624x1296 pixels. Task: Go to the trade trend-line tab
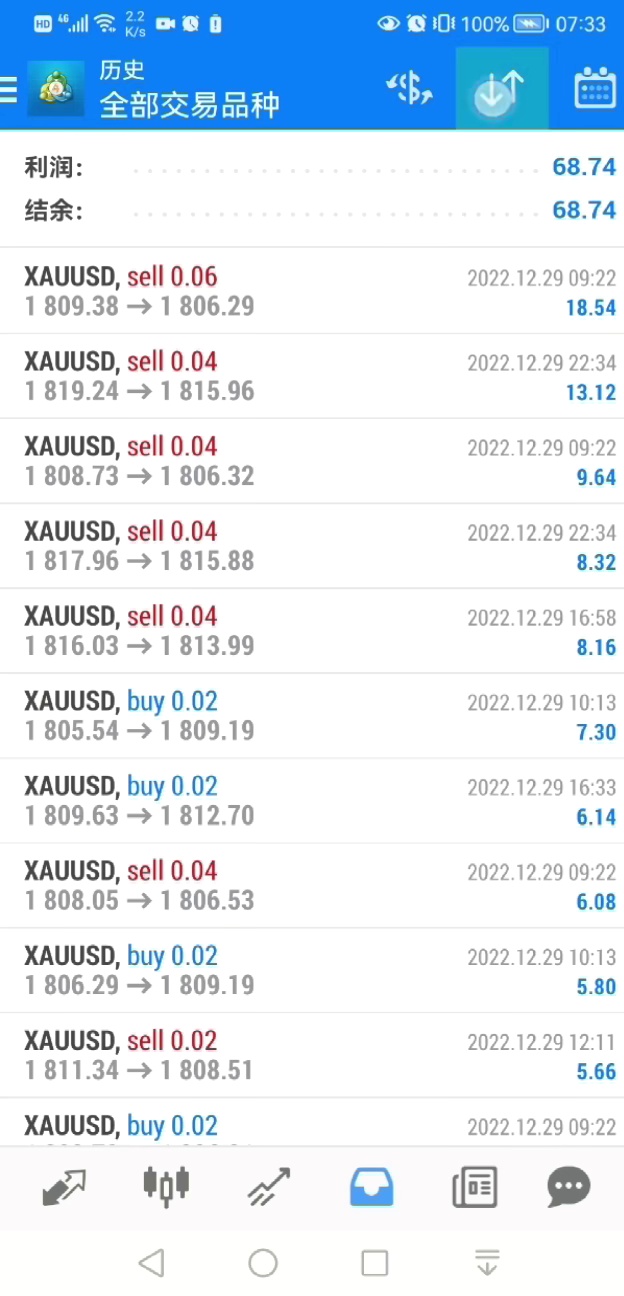(x=268, y=1187)
